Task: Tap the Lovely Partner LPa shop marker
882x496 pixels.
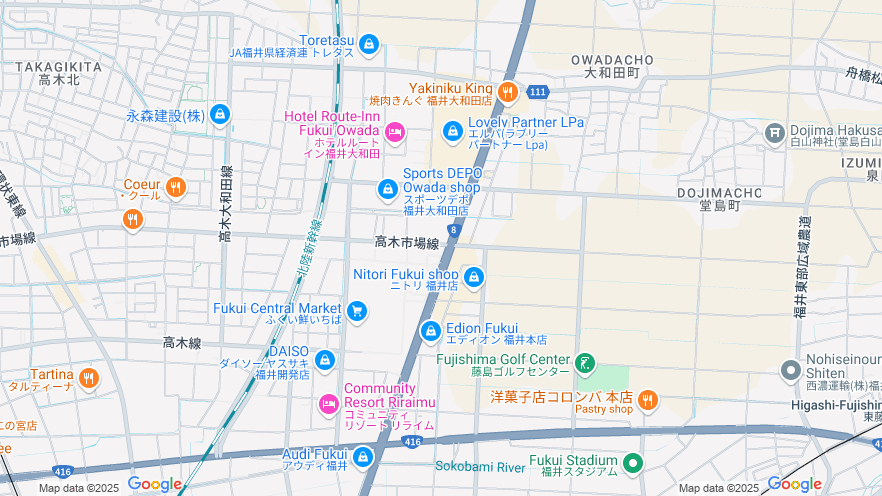Action: (x=452, y=131)
